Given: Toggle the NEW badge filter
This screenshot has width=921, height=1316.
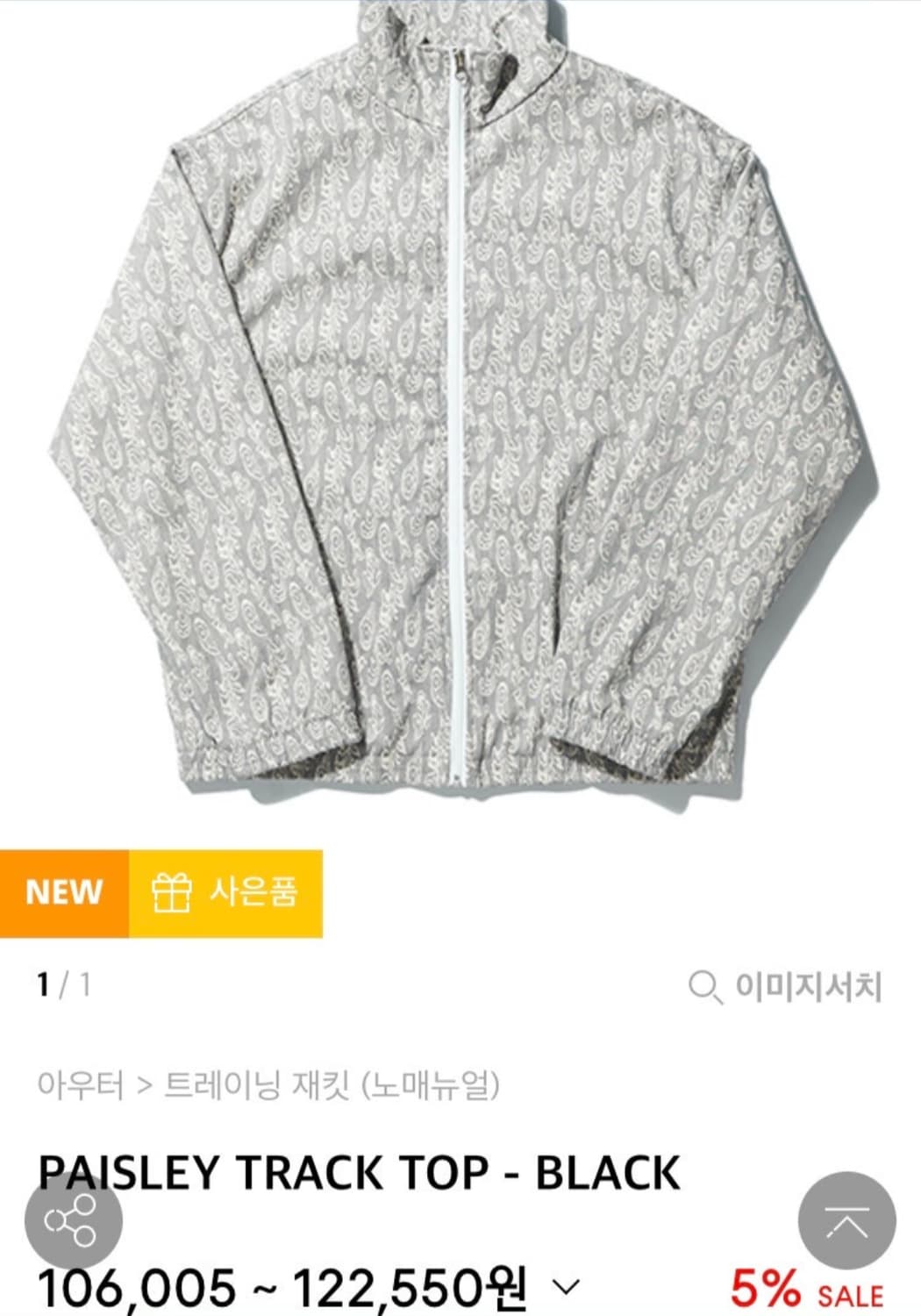Looking at the screenshot, I should (x=64, y=894).
